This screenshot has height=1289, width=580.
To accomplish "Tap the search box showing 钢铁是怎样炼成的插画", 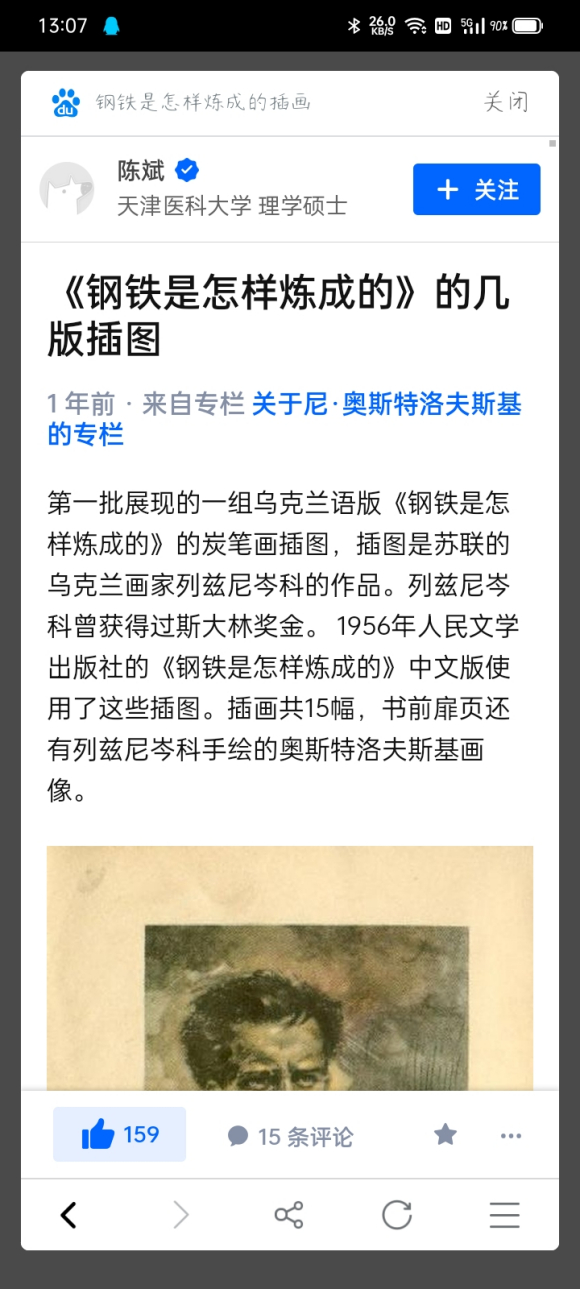I will [x=203, y=102].
